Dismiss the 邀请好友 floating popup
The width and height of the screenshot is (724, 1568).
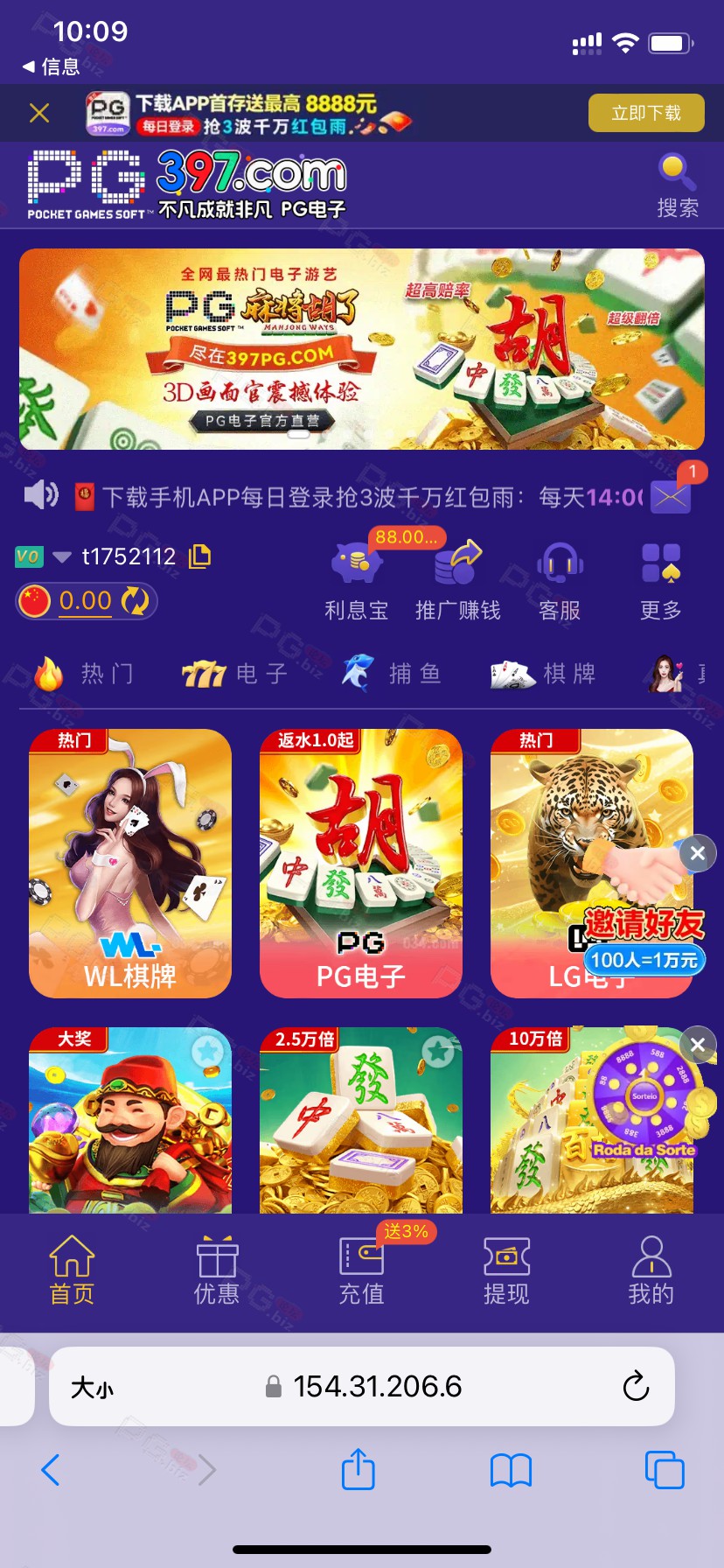click(x=698, y=853)
